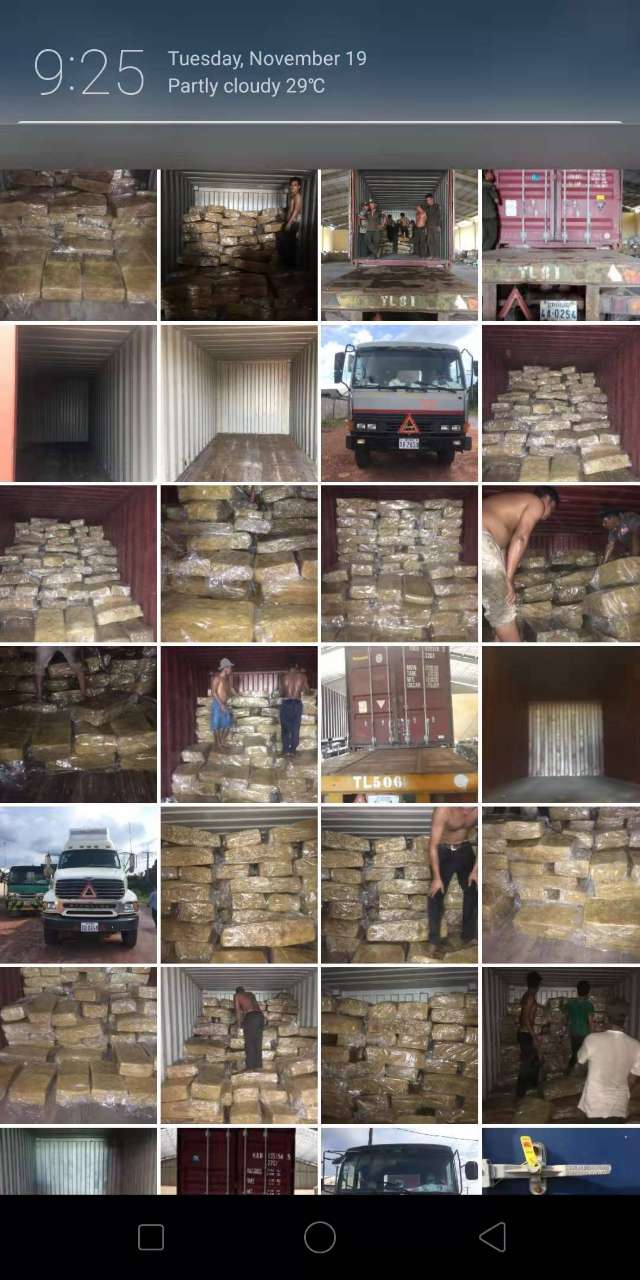Screen dimensions: 640x1280
Task: Return to the home screen
Action: pos(320,1237)
